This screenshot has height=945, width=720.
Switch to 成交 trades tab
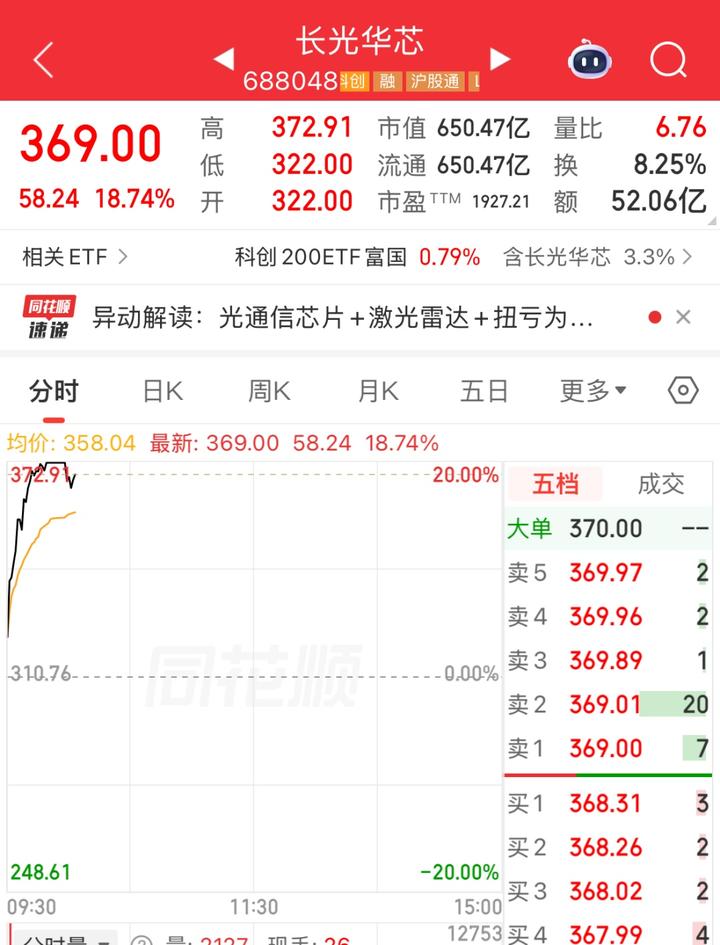click(660, 485)
